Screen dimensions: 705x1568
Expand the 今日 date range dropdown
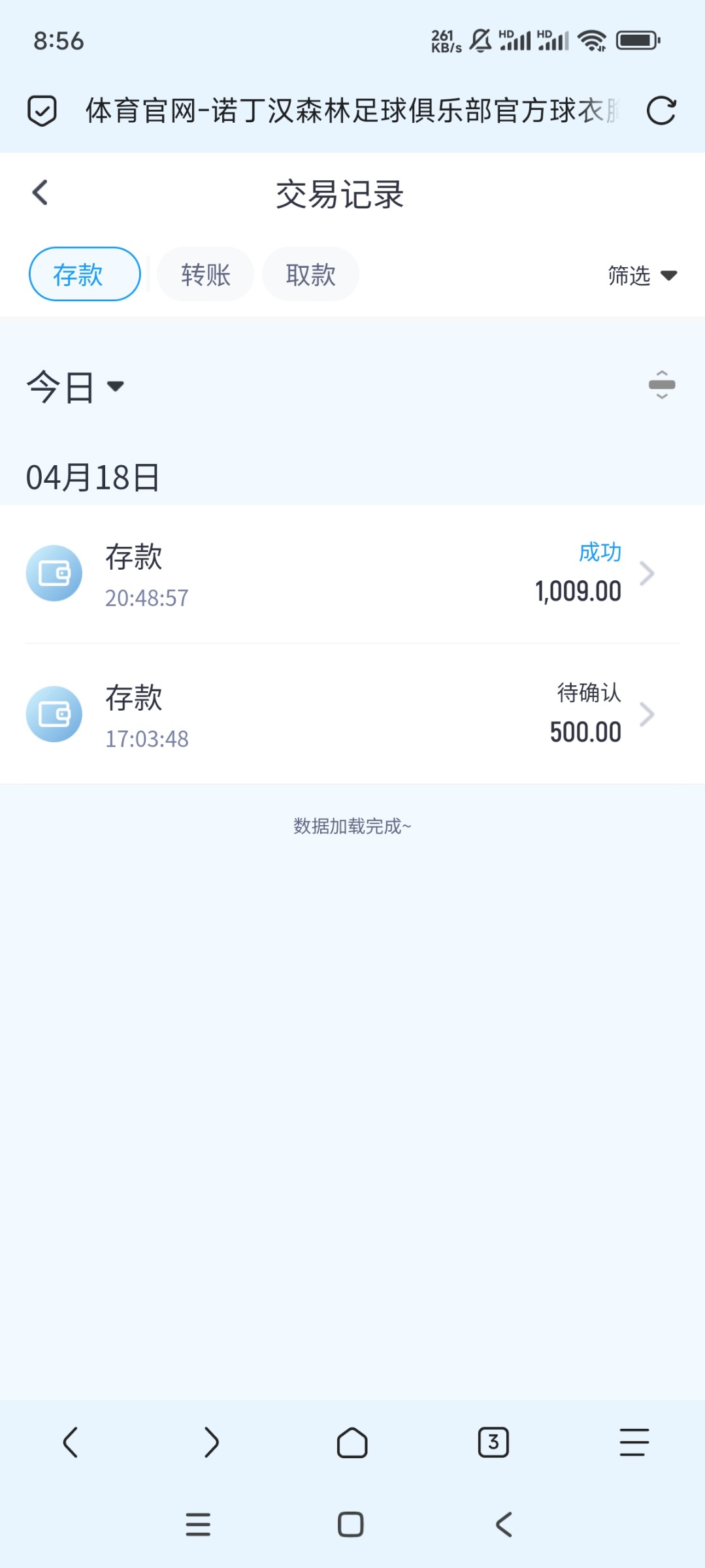click(75, 387)
